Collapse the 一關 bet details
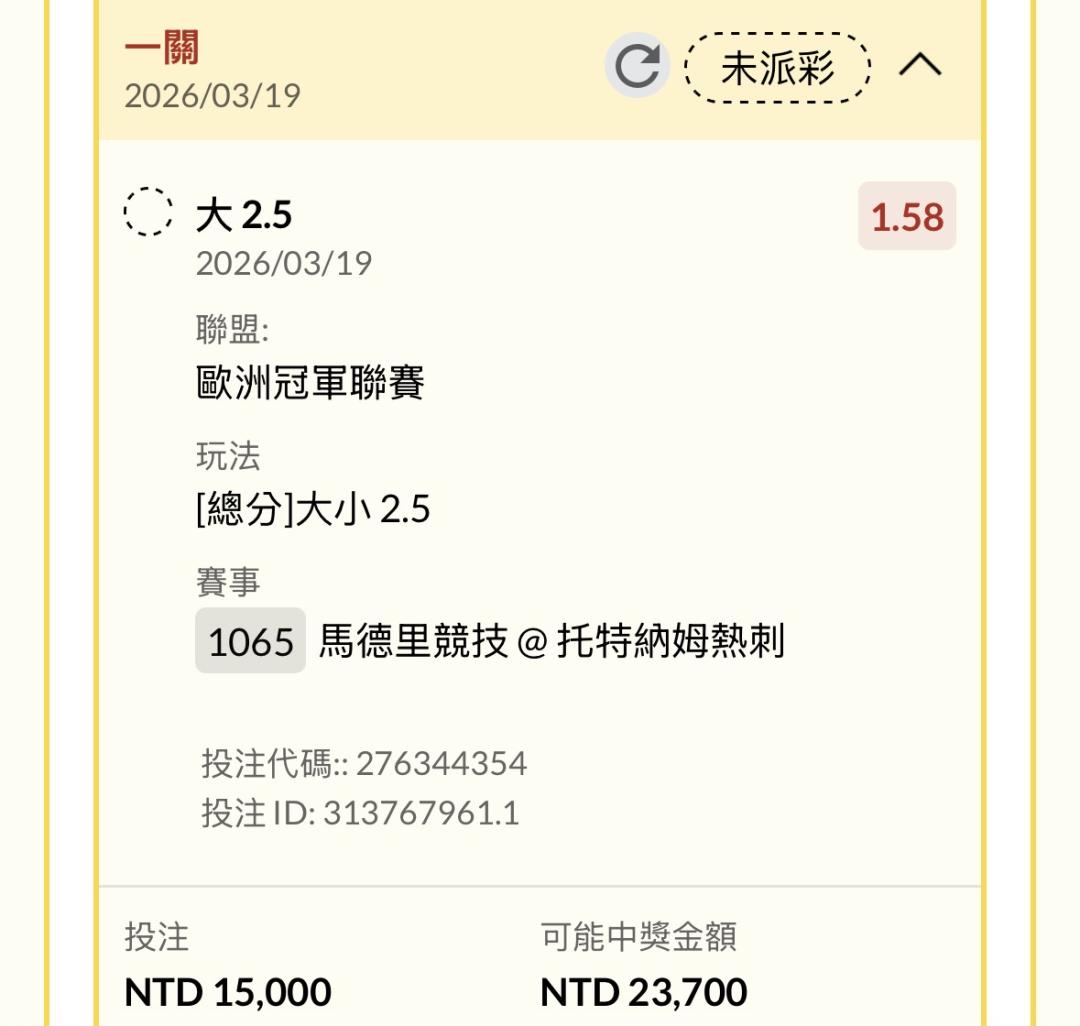This screenshot has height=1026, width=1080. 920,66
